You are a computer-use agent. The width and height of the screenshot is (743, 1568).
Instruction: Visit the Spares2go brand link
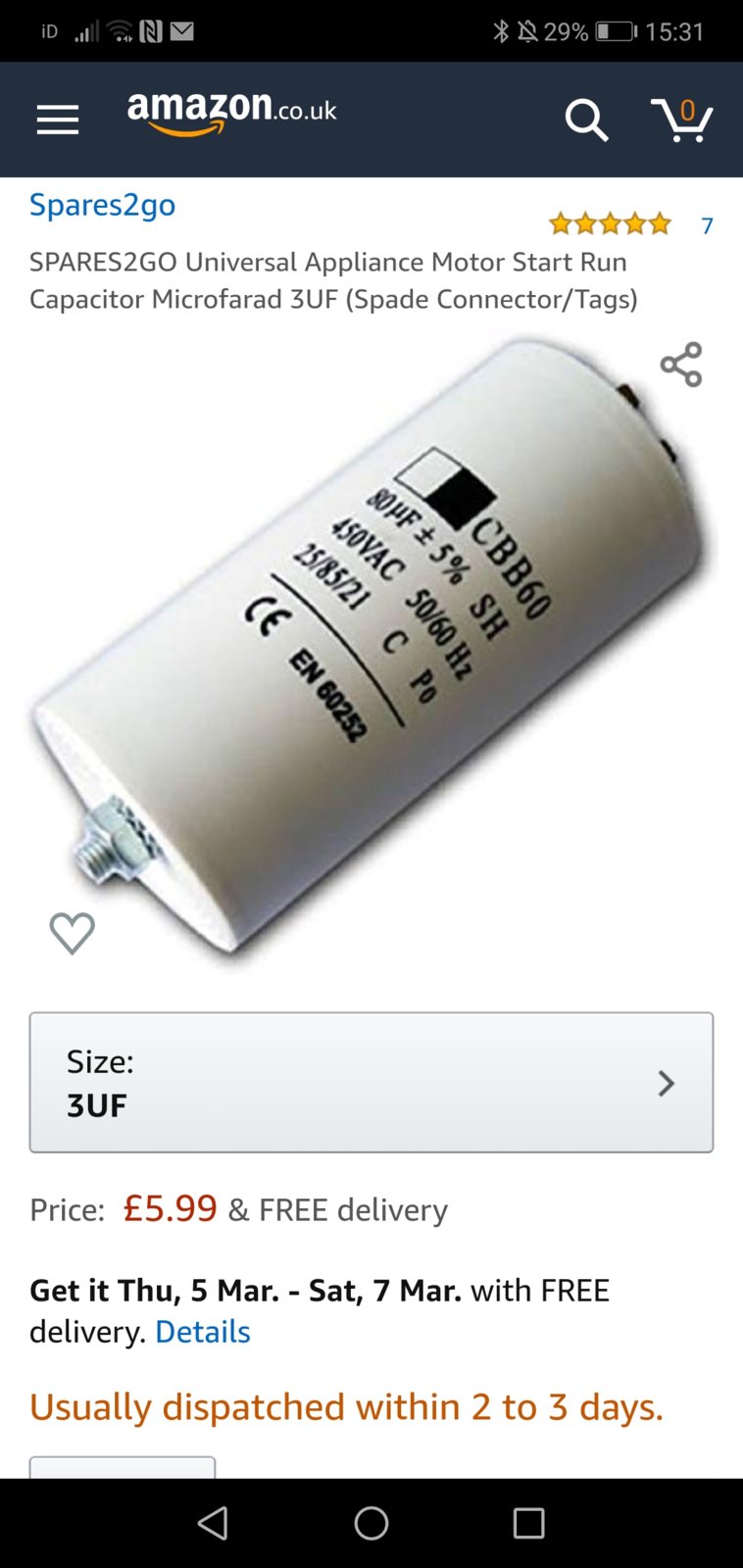tap(102, 205)
